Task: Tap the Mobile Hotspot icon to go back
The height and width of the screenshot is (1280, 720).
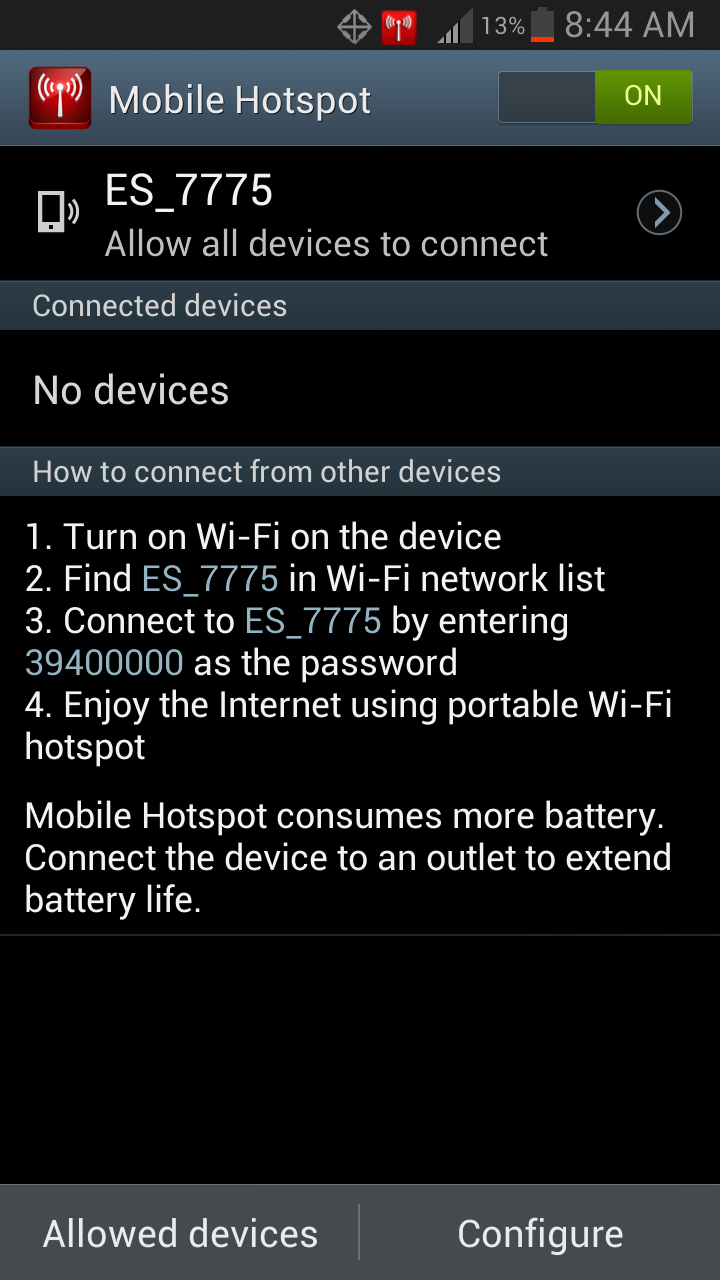Action: click(x=60, y=98)
